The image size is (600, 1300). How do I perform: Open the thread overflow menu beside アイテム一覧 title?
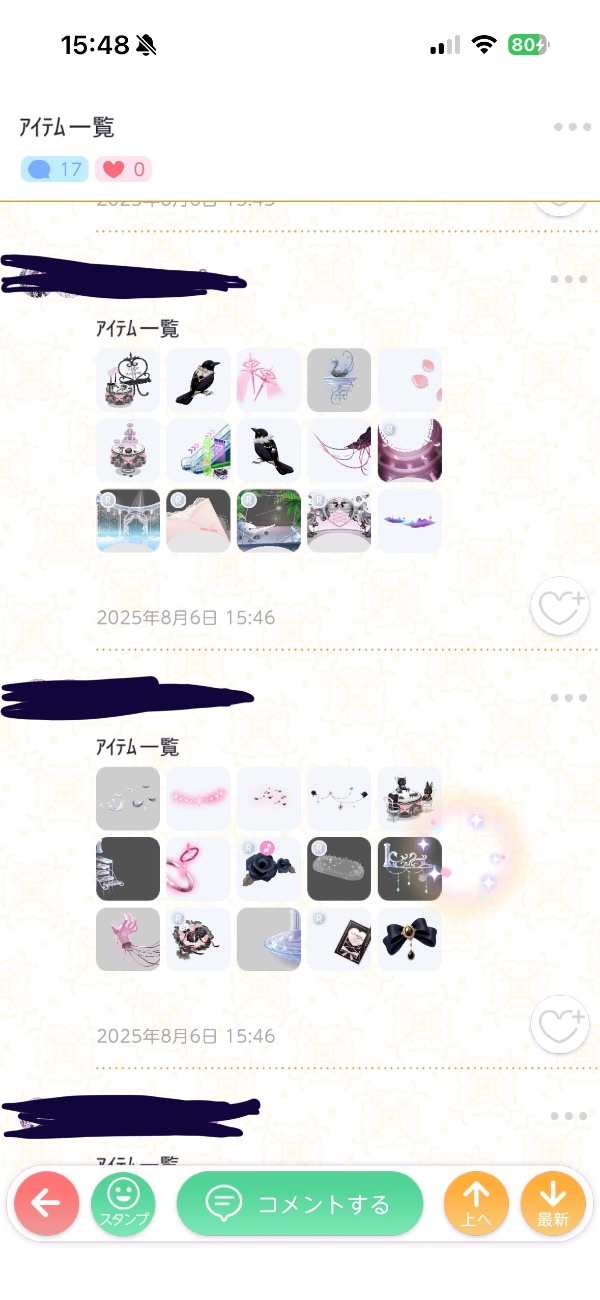(x=572, y=128)
